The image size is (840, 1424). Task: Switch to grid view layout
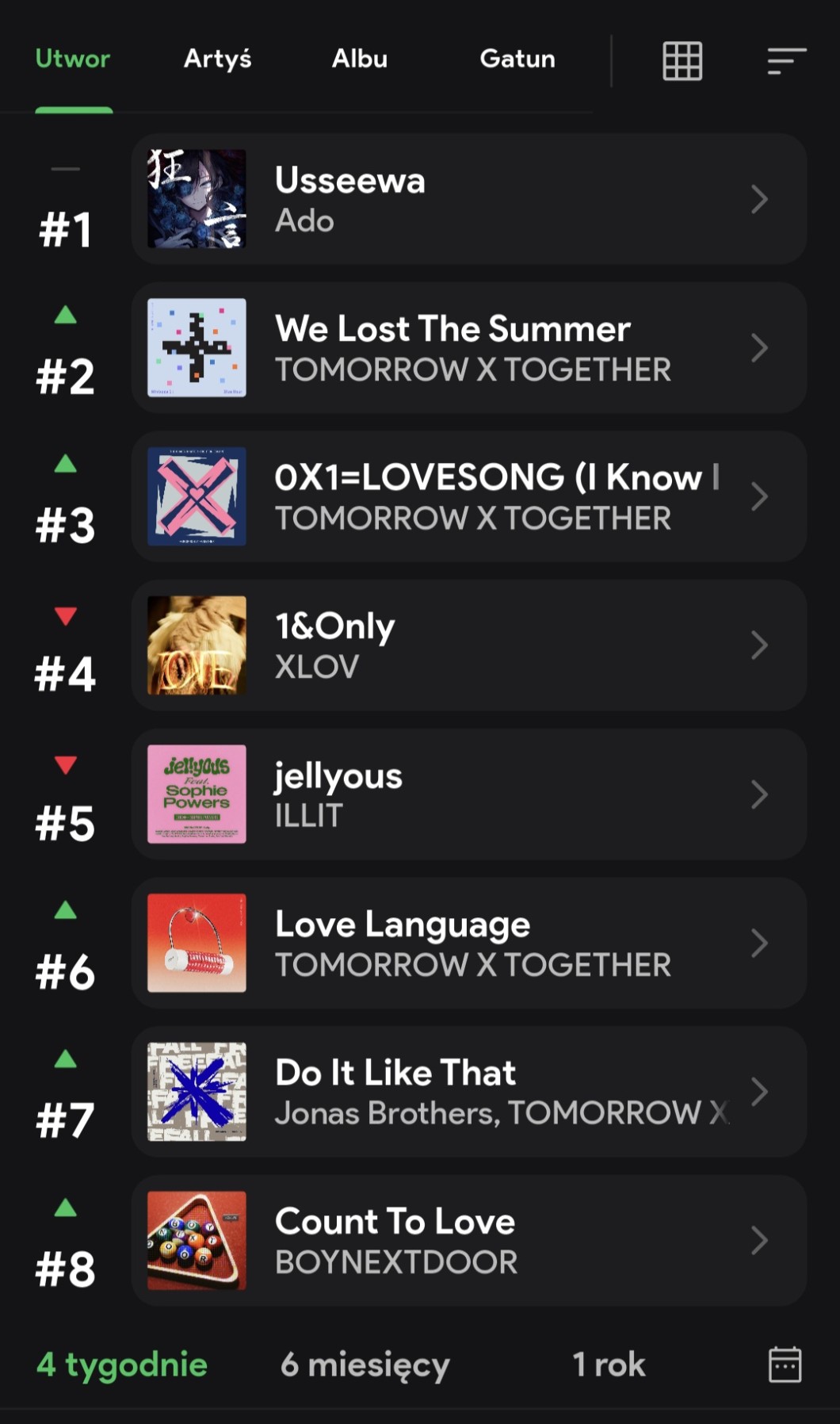click(x=682, y=61)
